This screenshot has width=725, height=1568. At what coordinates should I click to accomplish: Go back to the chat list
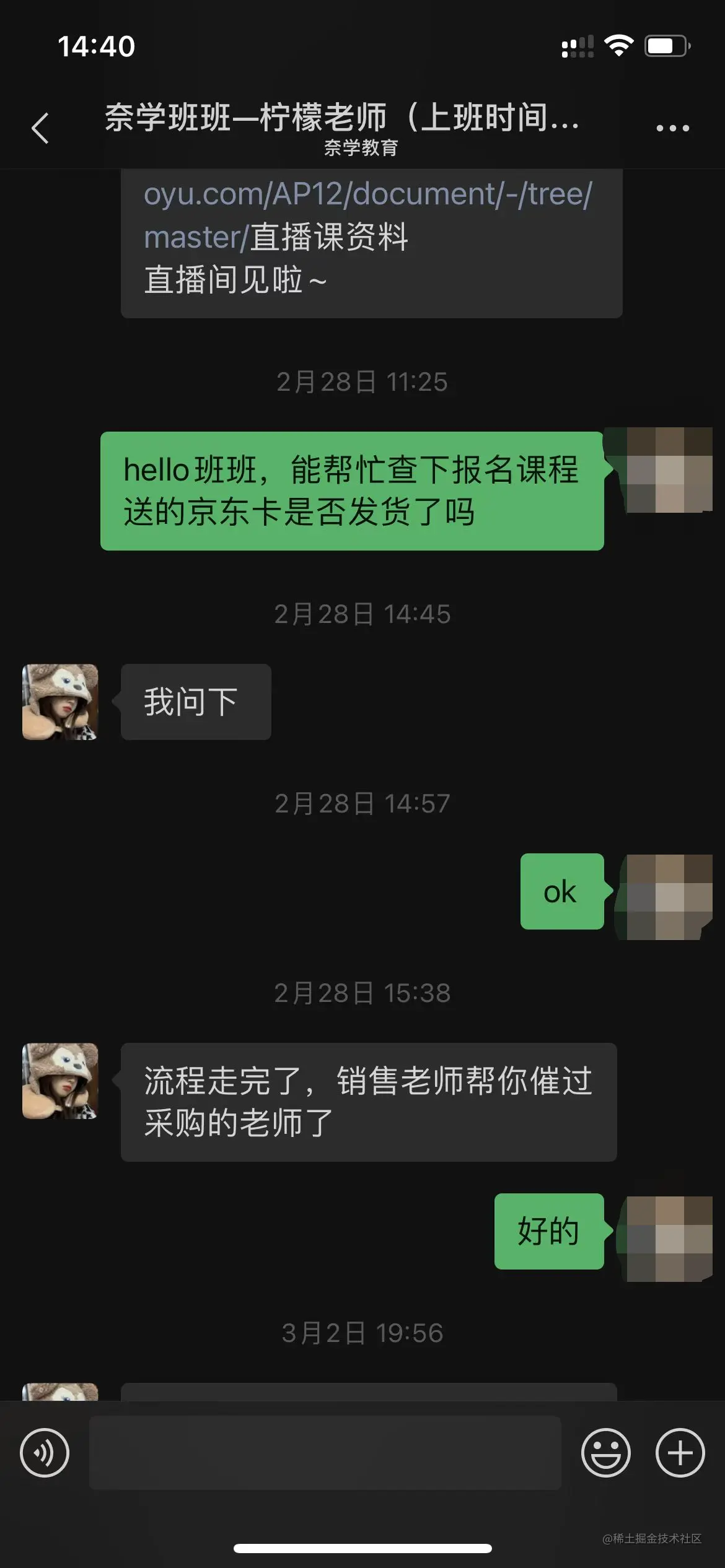click(40, 128)
